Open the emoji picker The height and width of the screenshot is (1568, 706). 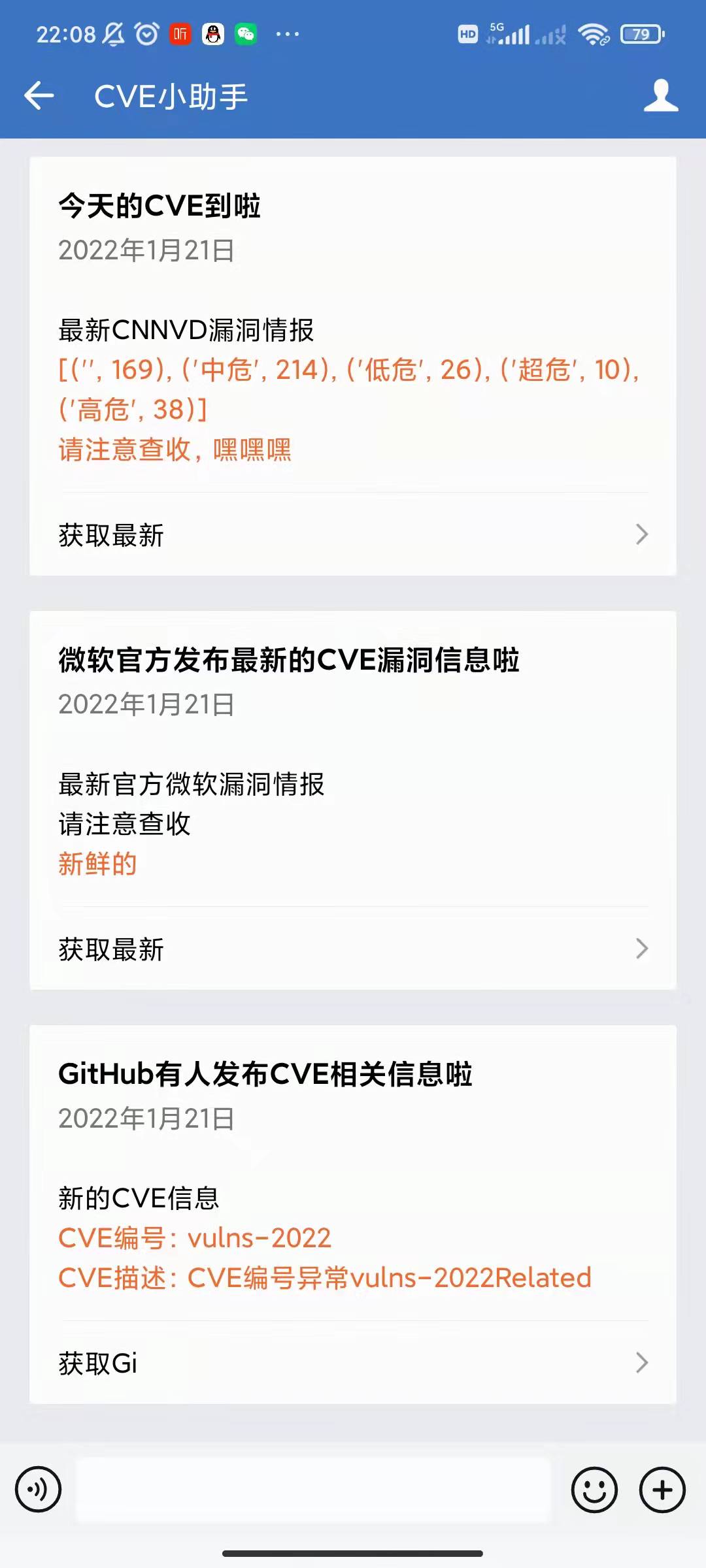pyautogui.click(x=594, y=1490)
